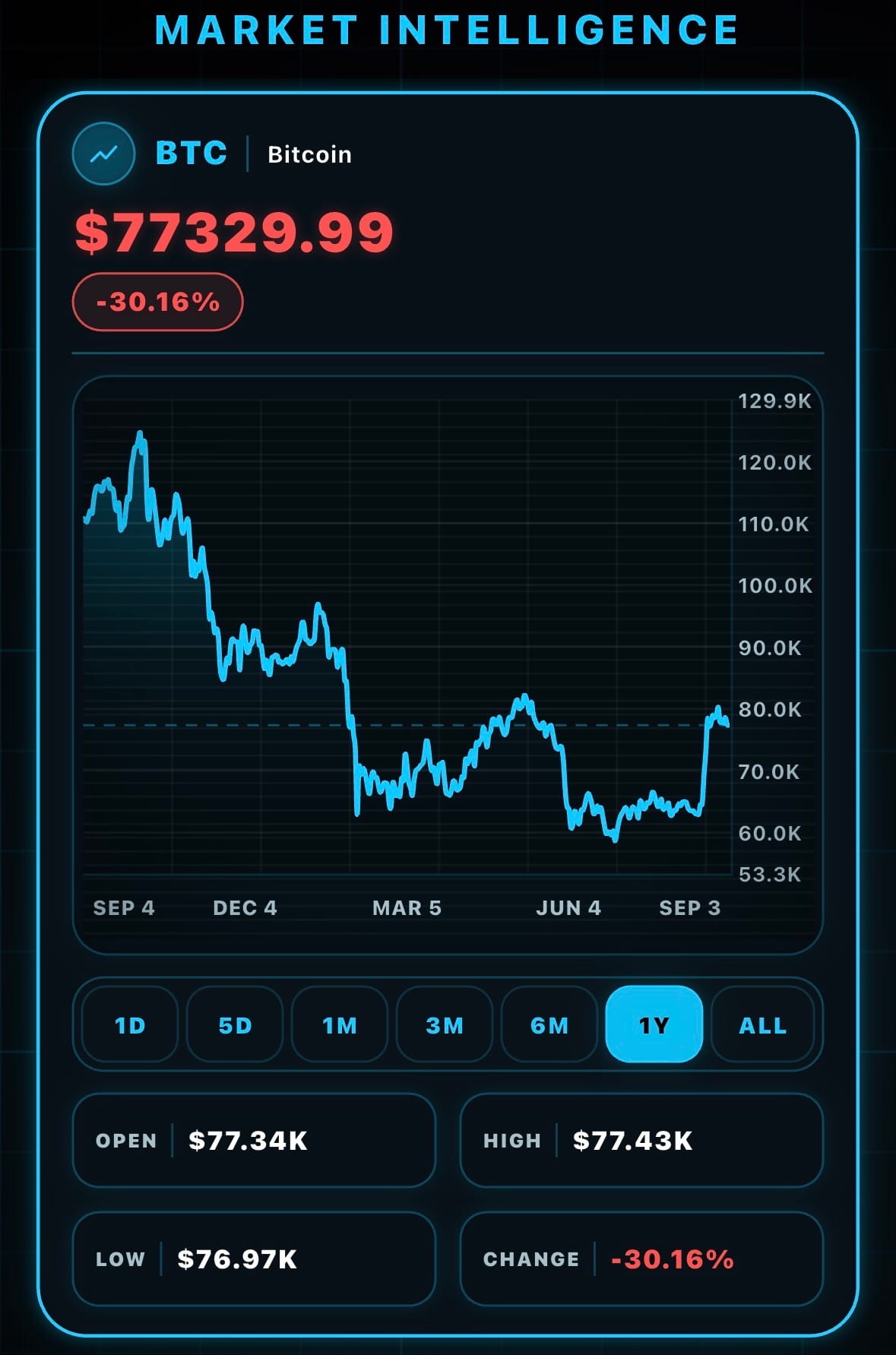Select the 5D time range
Screen dimensions: 896x1355
tap(235, 1024)
